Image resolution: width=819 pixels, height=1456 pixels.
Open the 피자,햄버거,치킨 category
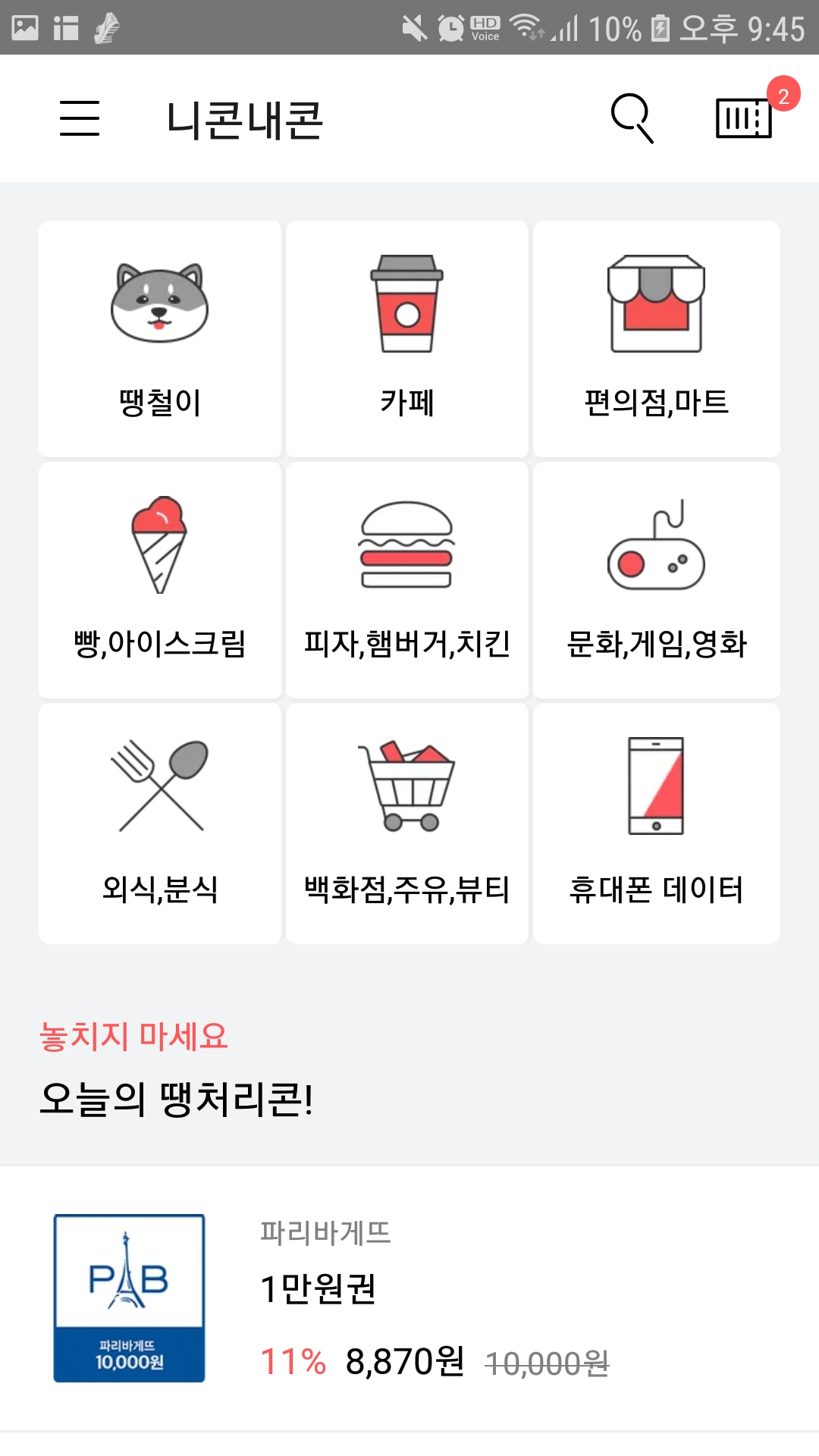click(x=407, y=580)
